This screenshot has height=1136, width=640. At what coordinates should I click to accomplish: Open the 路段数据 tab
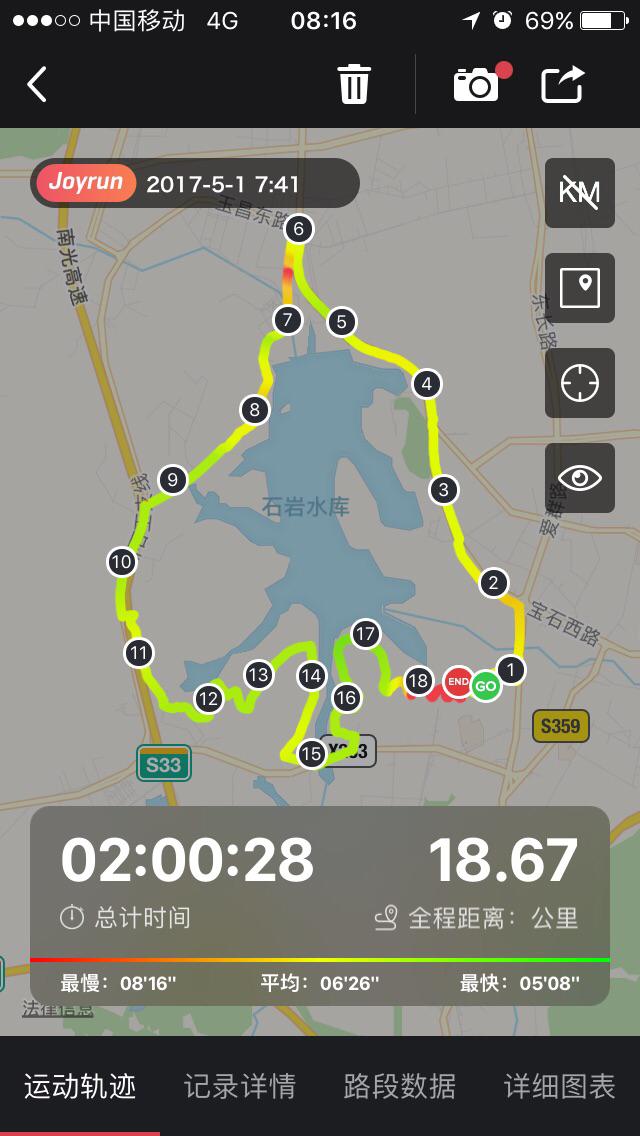coord(400,1086)
